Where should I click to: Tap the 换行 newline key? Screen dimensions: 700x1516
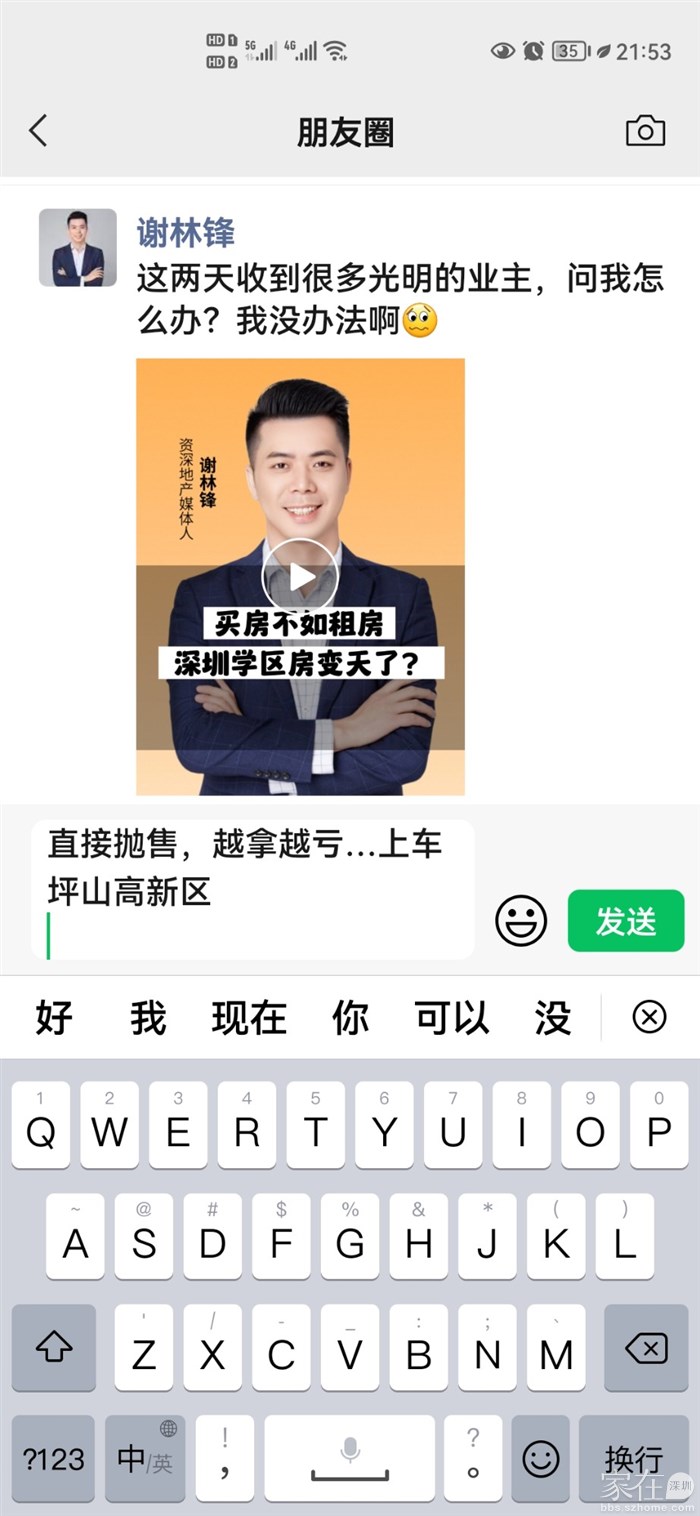[x=633, y=1459]
